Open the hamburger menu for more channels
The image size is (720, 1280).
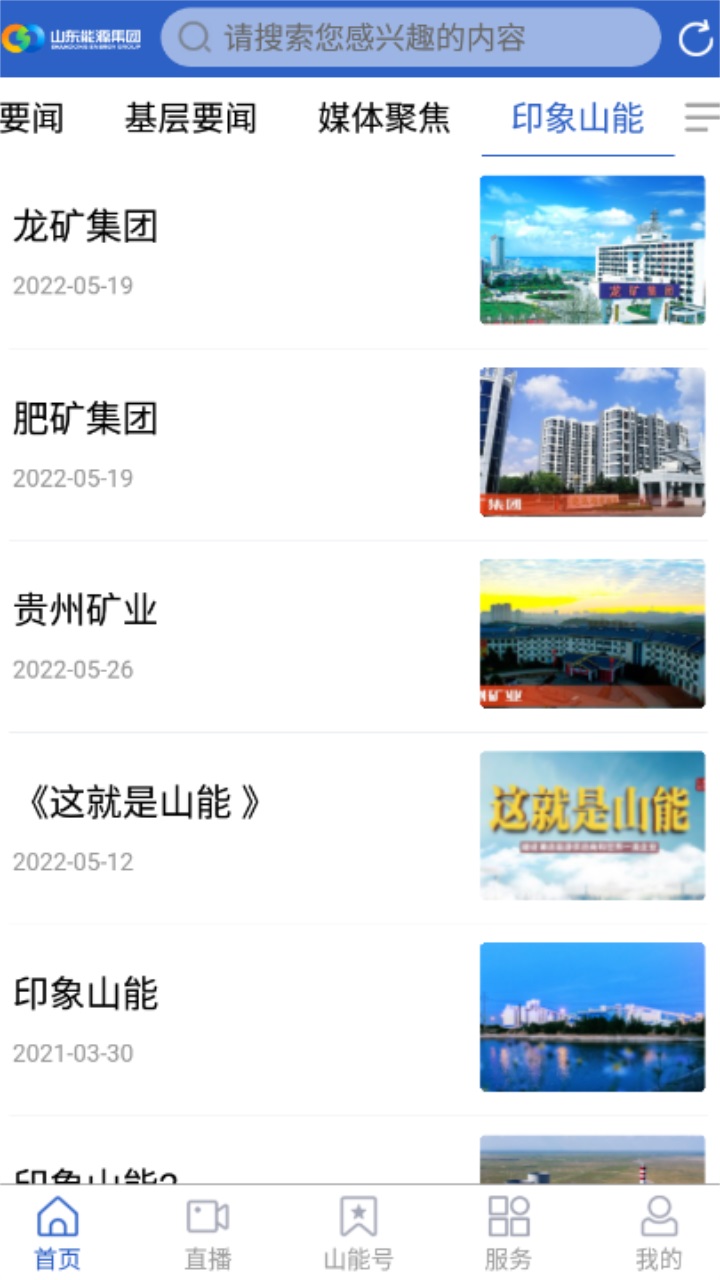point(700,119)
